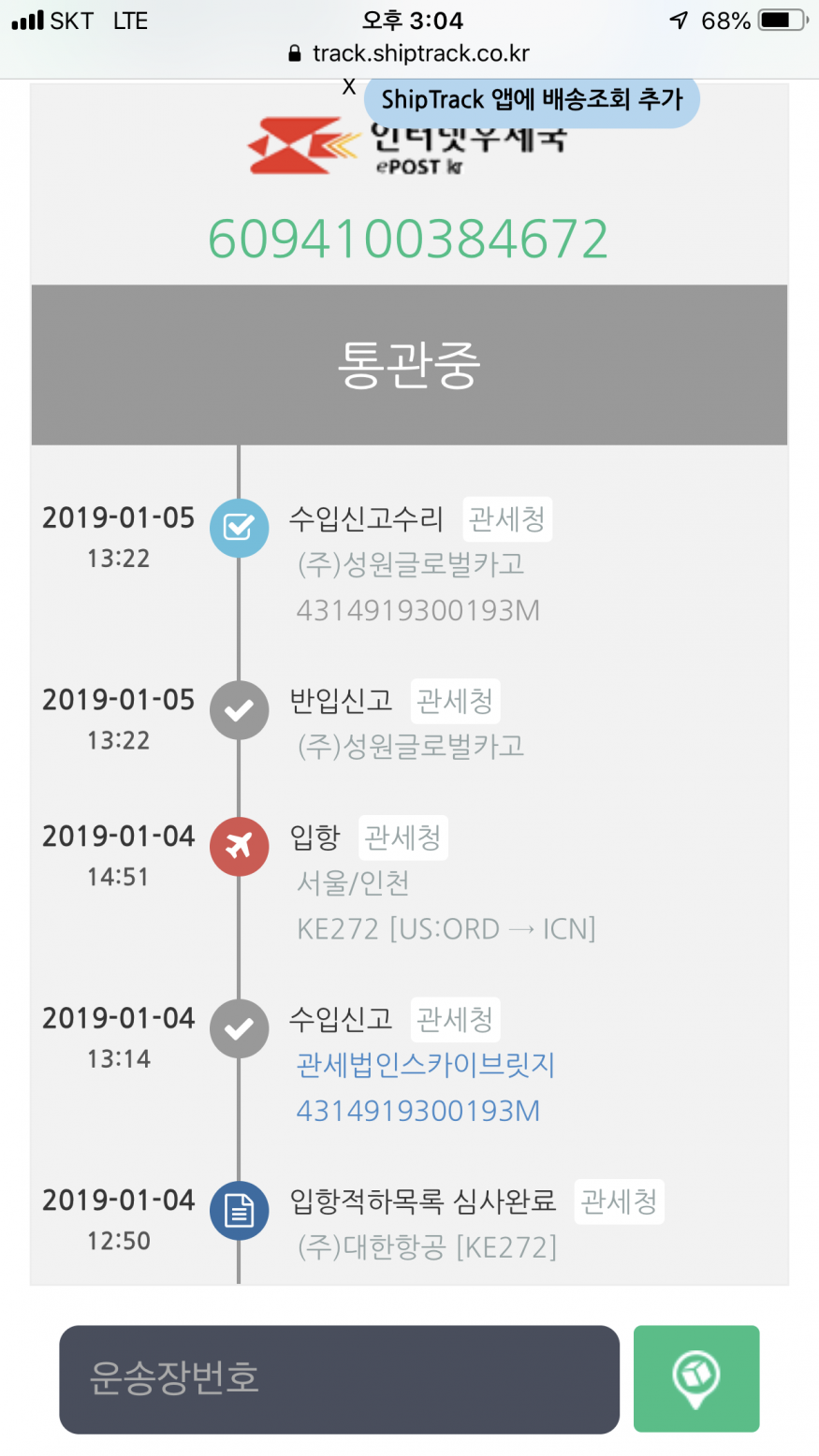Tap the green package tracking search button
Screen dimensions: 819x1456
696,1378
